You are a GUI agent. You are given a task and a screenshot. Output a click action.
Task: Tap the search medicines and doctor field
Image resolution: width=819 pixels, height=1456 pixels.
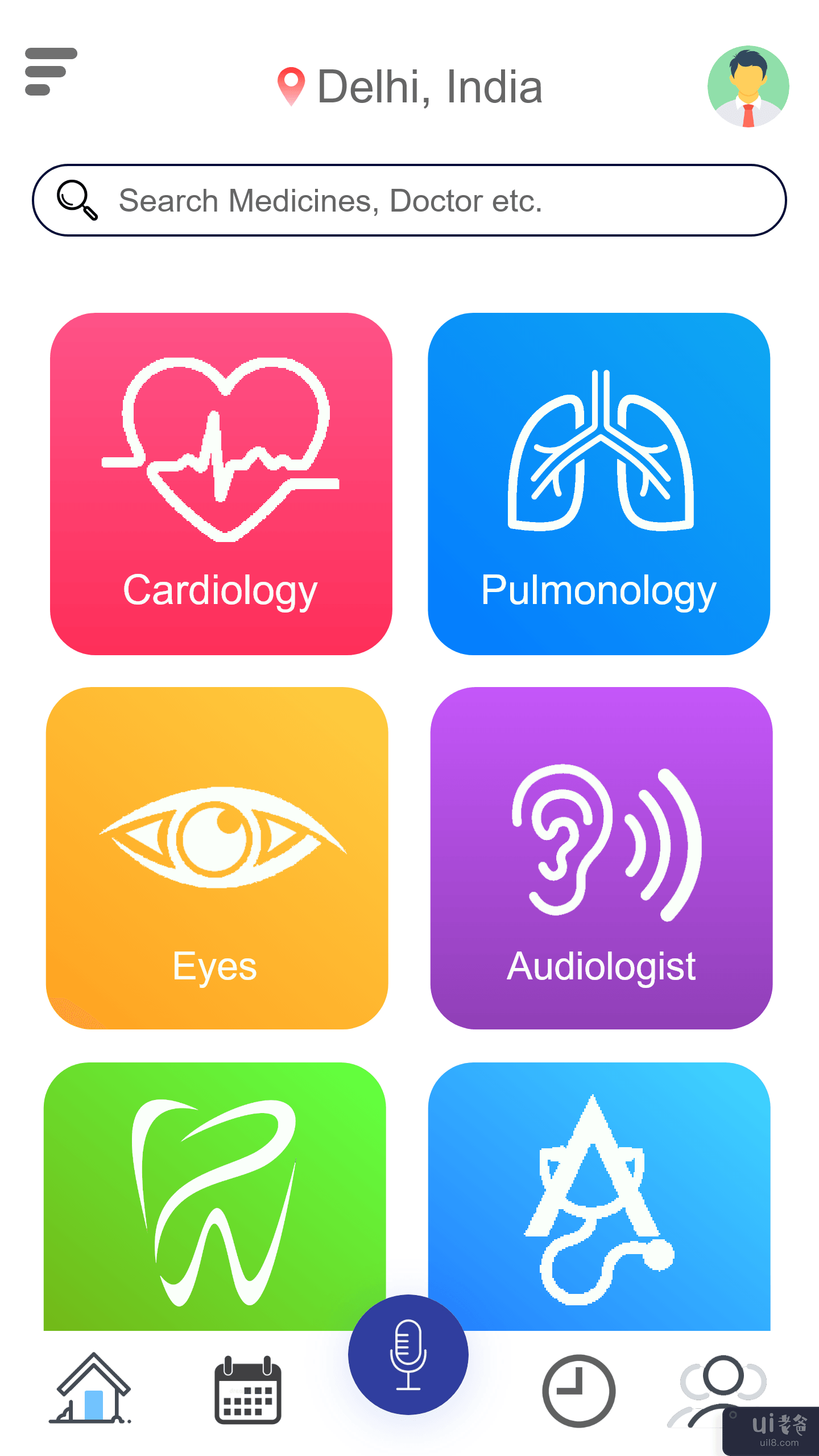click(409, 200)
